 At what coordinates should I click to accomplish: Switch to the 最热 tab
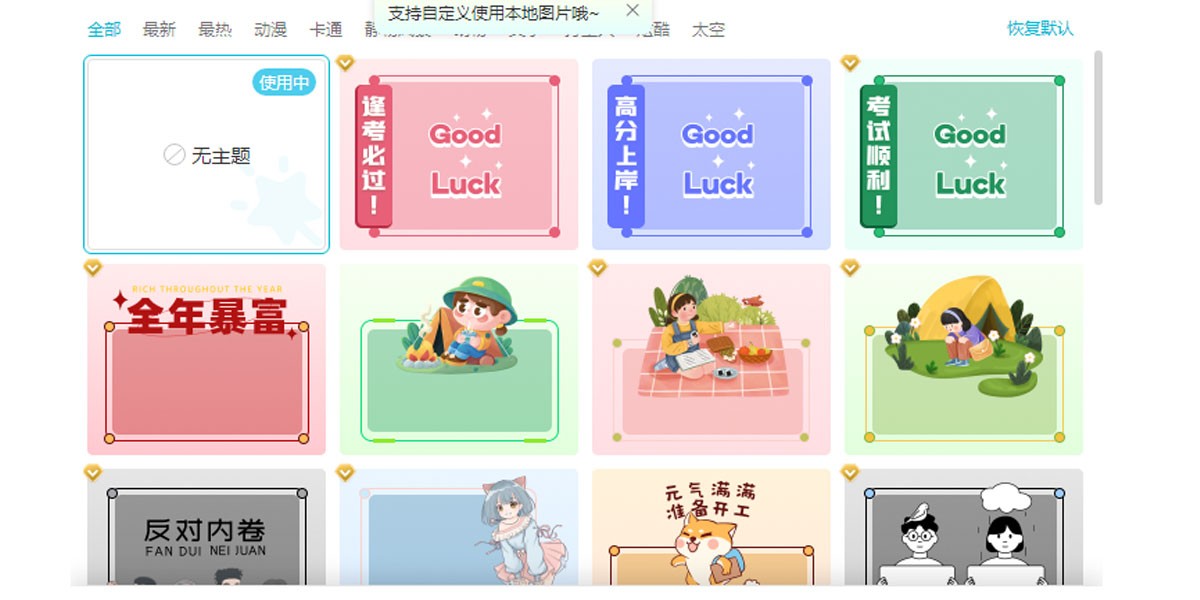pos(215,30)
